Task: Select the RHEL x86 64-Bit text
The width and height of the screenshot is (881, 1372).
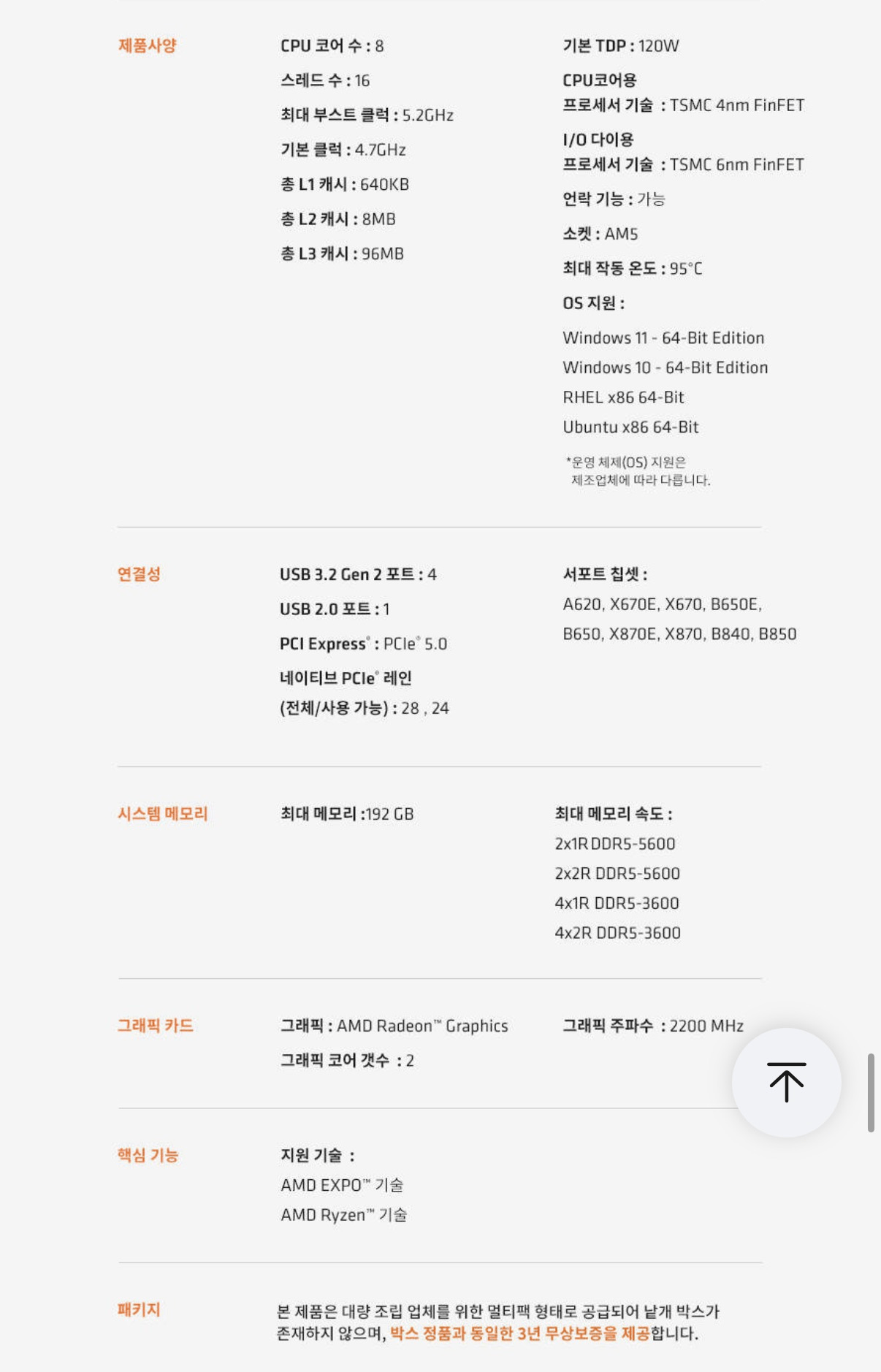Action: coord(622,397)
